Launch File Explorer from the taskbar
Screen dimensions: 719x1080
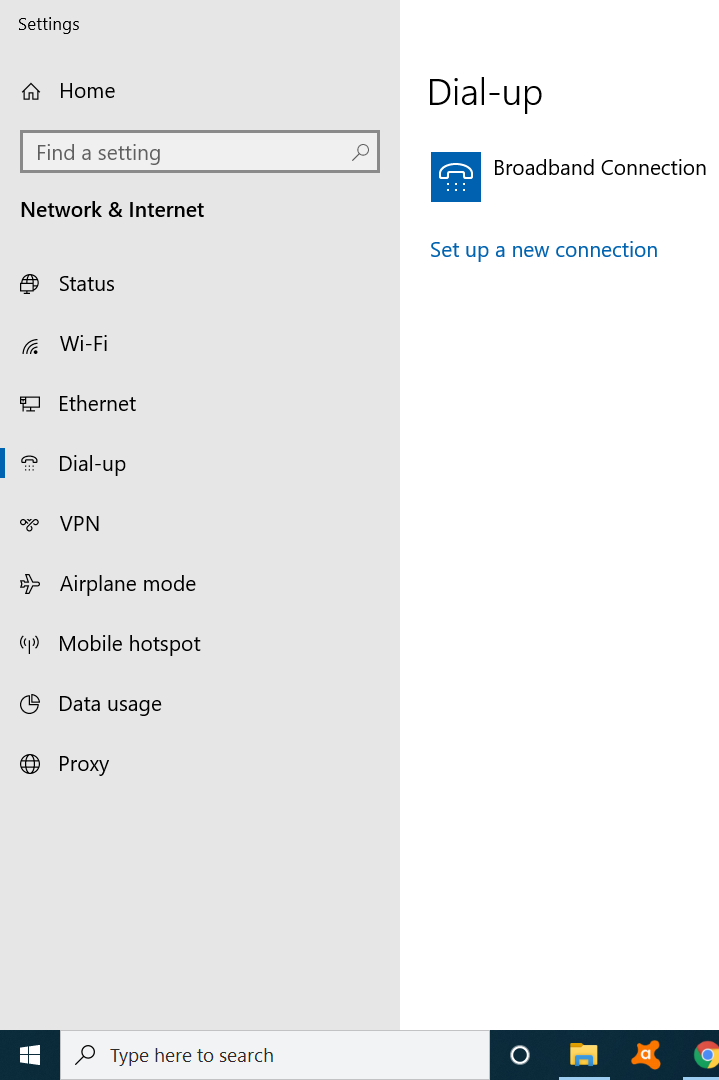pyautogui.click(x=583, y=1055)
